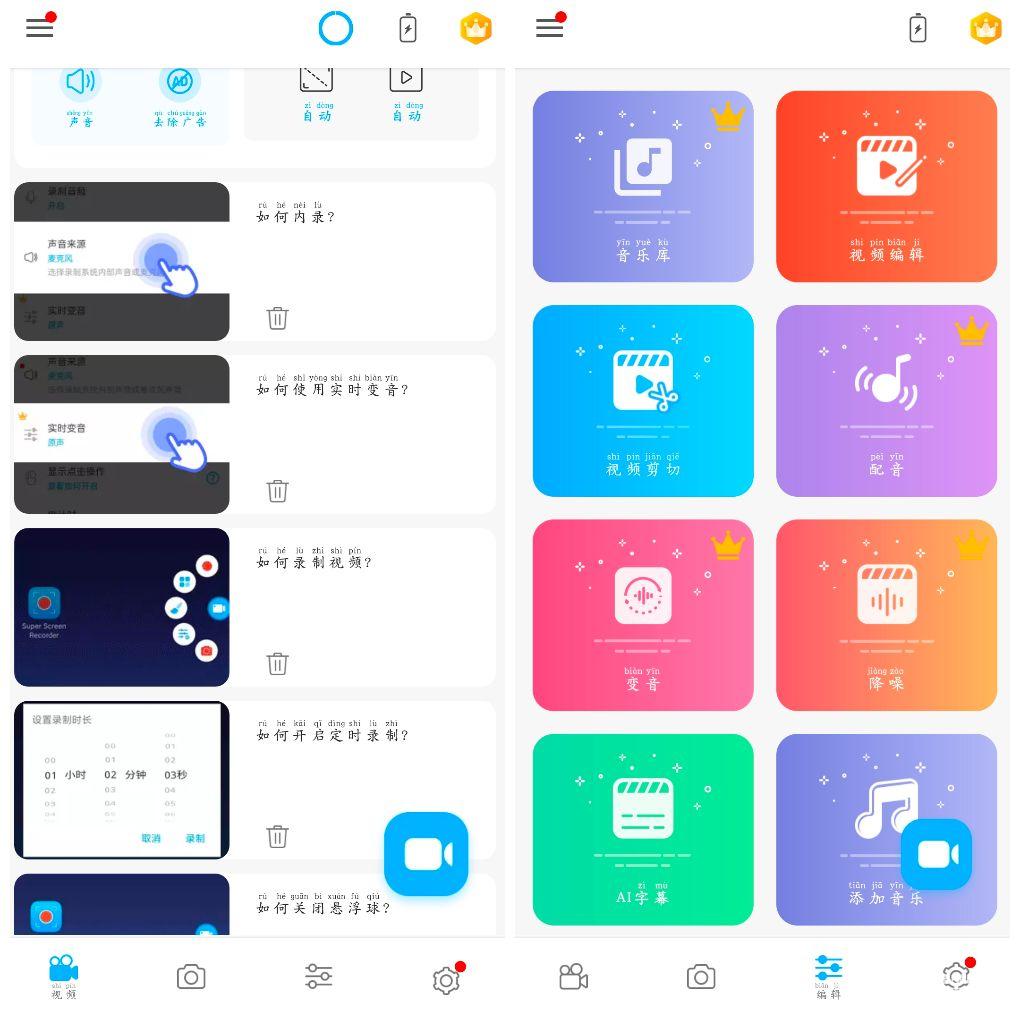Open the 如何使用实时变音? tutorial

[x=122, y=434]
